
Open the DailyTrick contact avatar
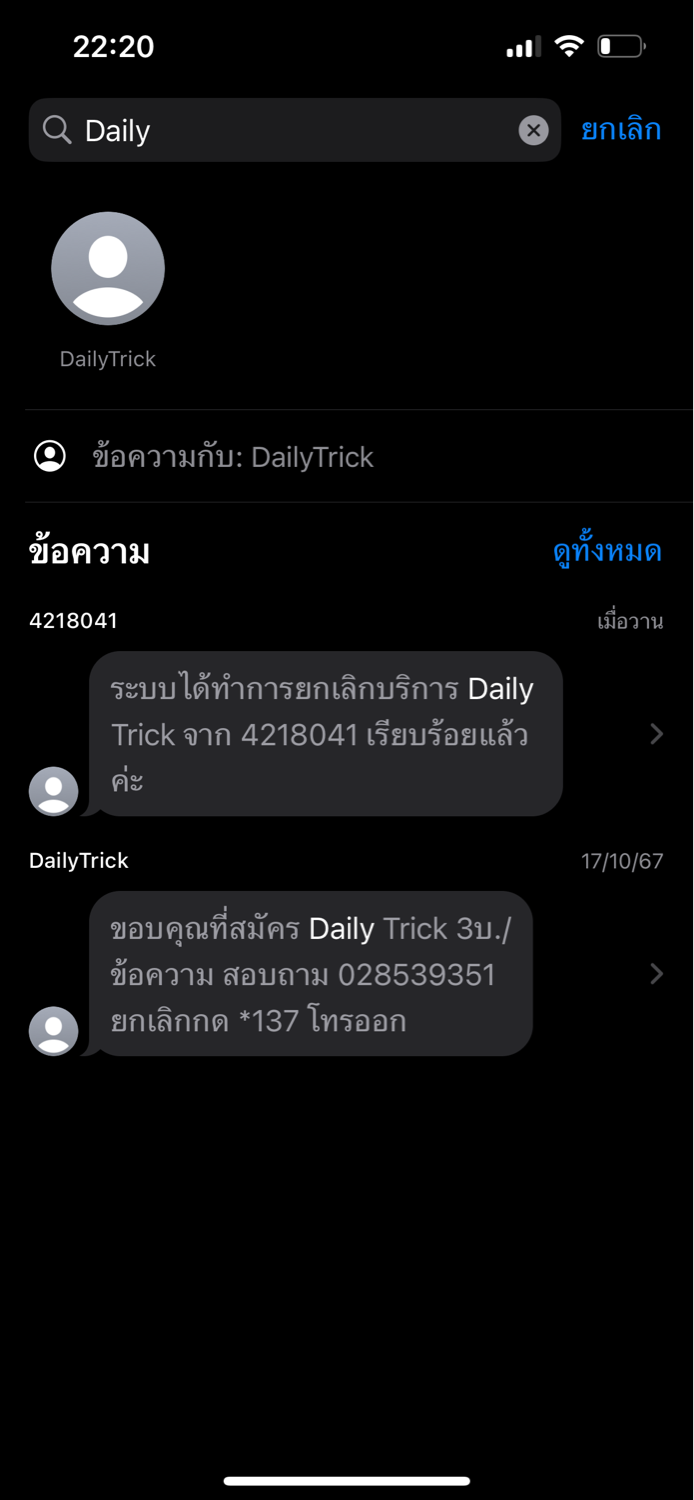tap(108, 268)
